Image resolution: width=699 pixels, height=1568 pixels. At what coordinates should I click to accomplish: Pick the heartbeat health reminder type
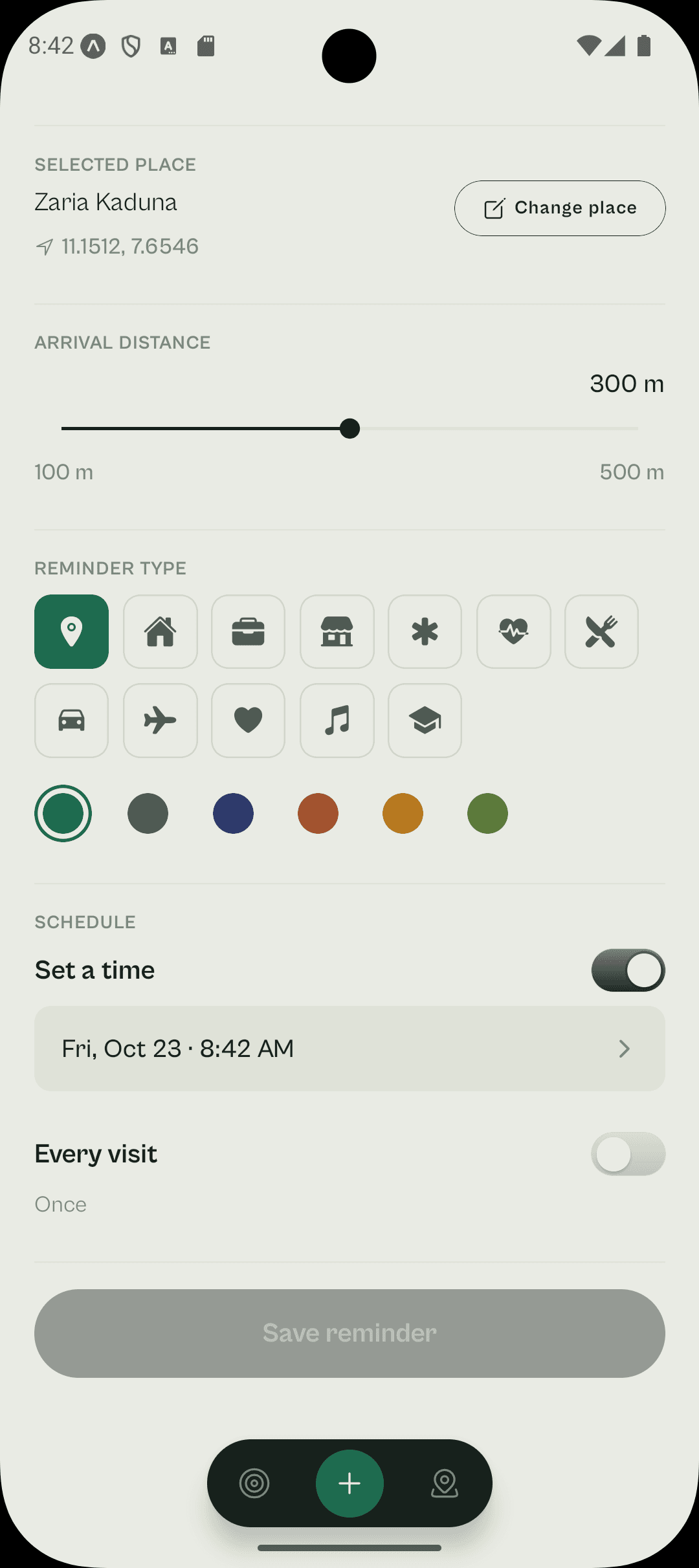514,631
